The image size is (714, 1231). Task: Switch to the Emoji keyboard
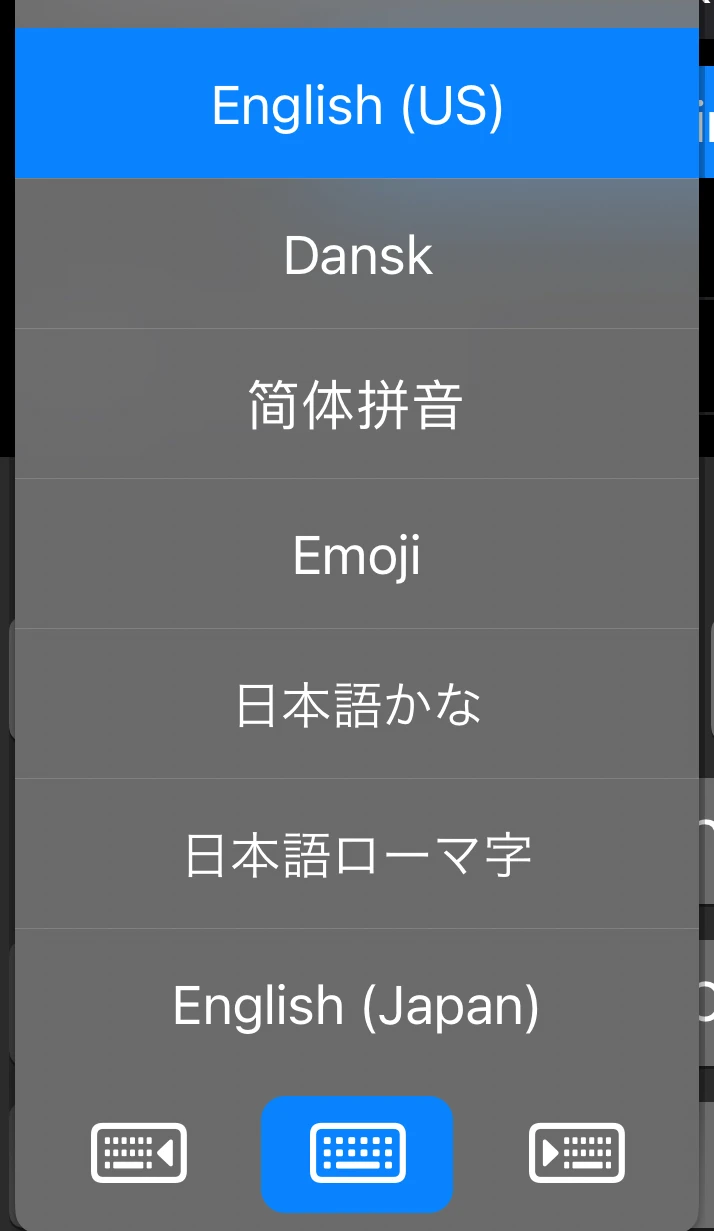[x=357, y=555]
